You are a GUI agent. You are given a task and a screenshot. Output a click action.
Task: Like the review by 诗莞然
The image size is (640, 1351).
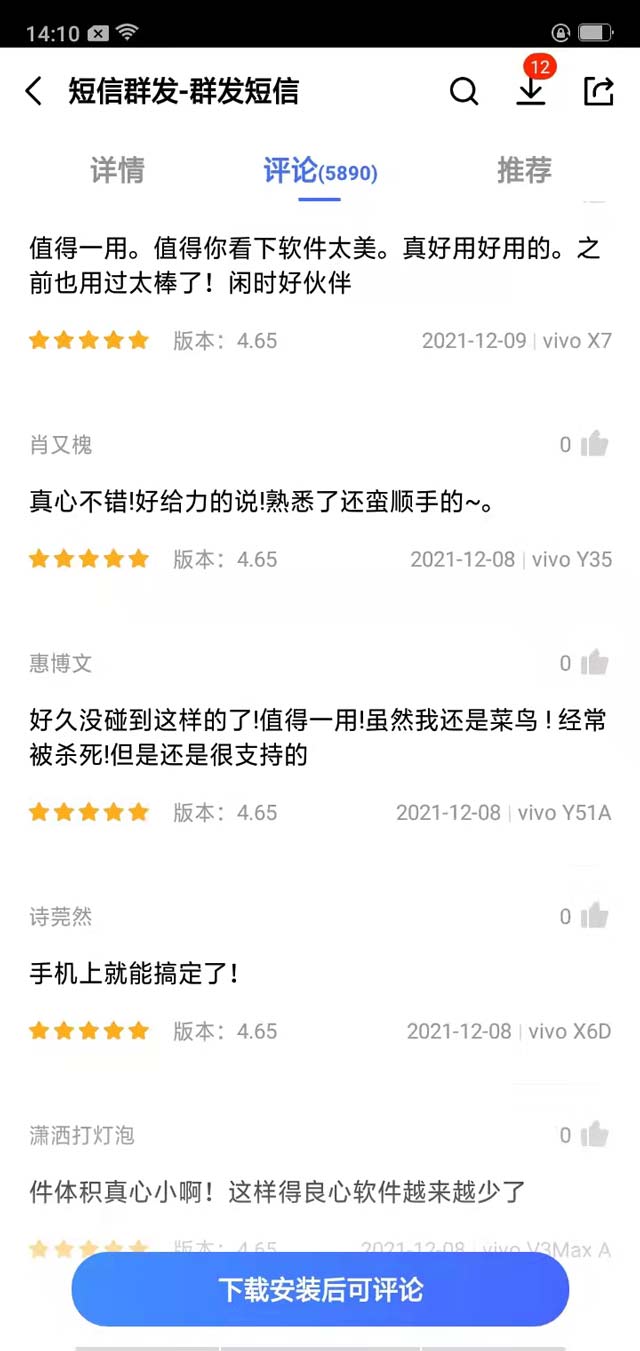click(594, 916)
